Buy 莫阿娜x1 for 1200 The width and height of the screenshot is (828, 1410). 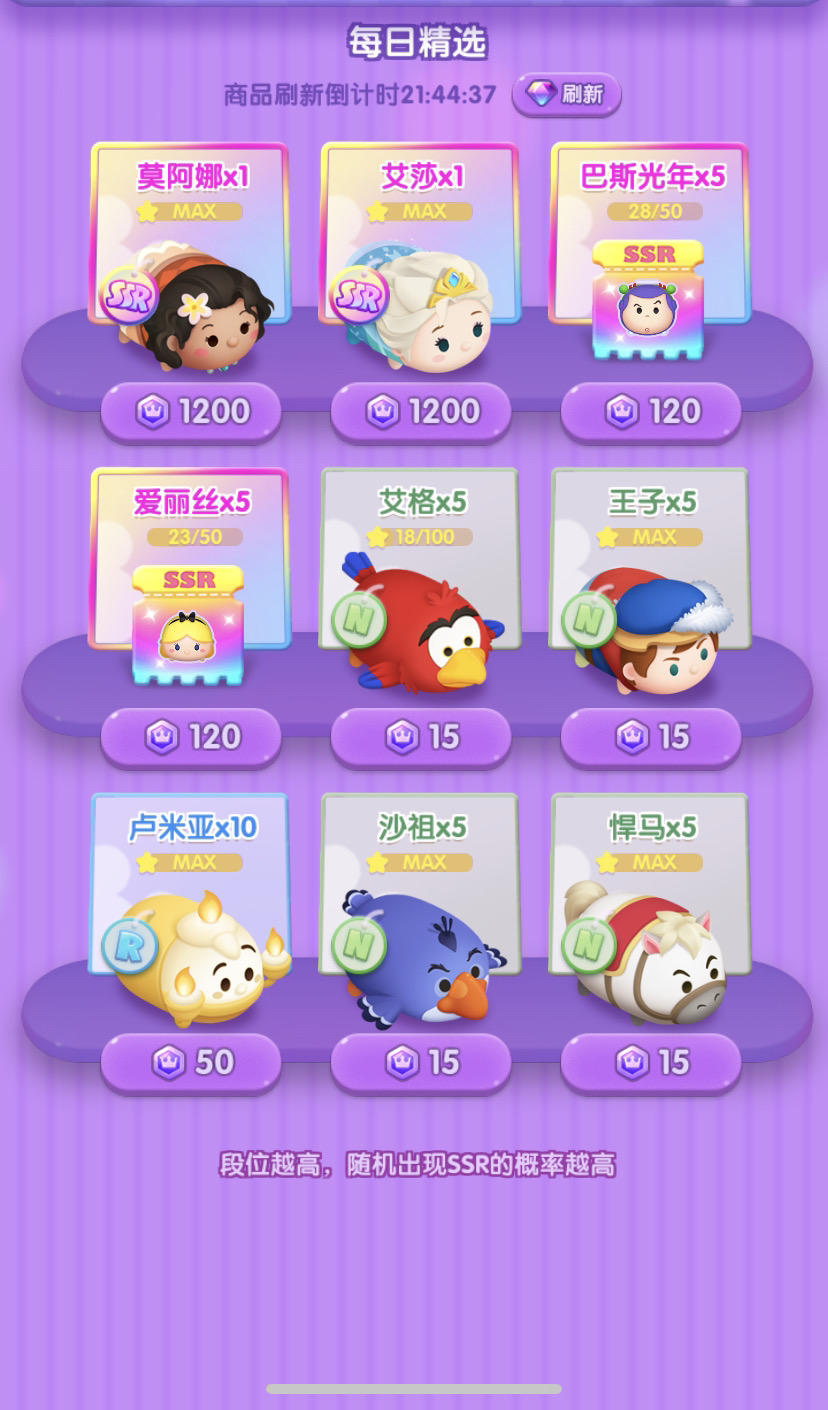(191, 412)
